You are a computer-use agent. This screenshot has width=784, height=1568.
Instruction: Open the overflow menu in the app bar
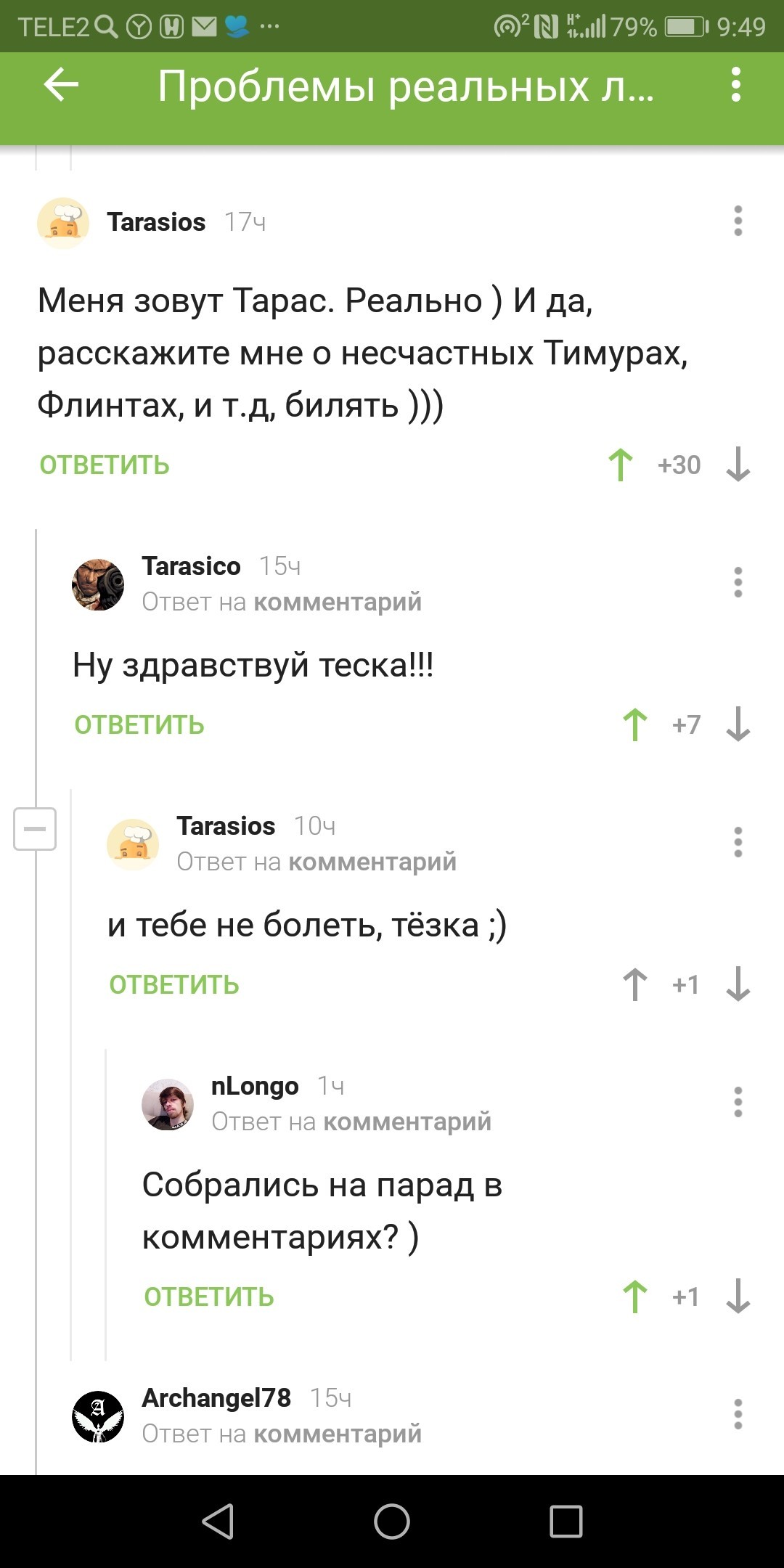coord(736,85)
